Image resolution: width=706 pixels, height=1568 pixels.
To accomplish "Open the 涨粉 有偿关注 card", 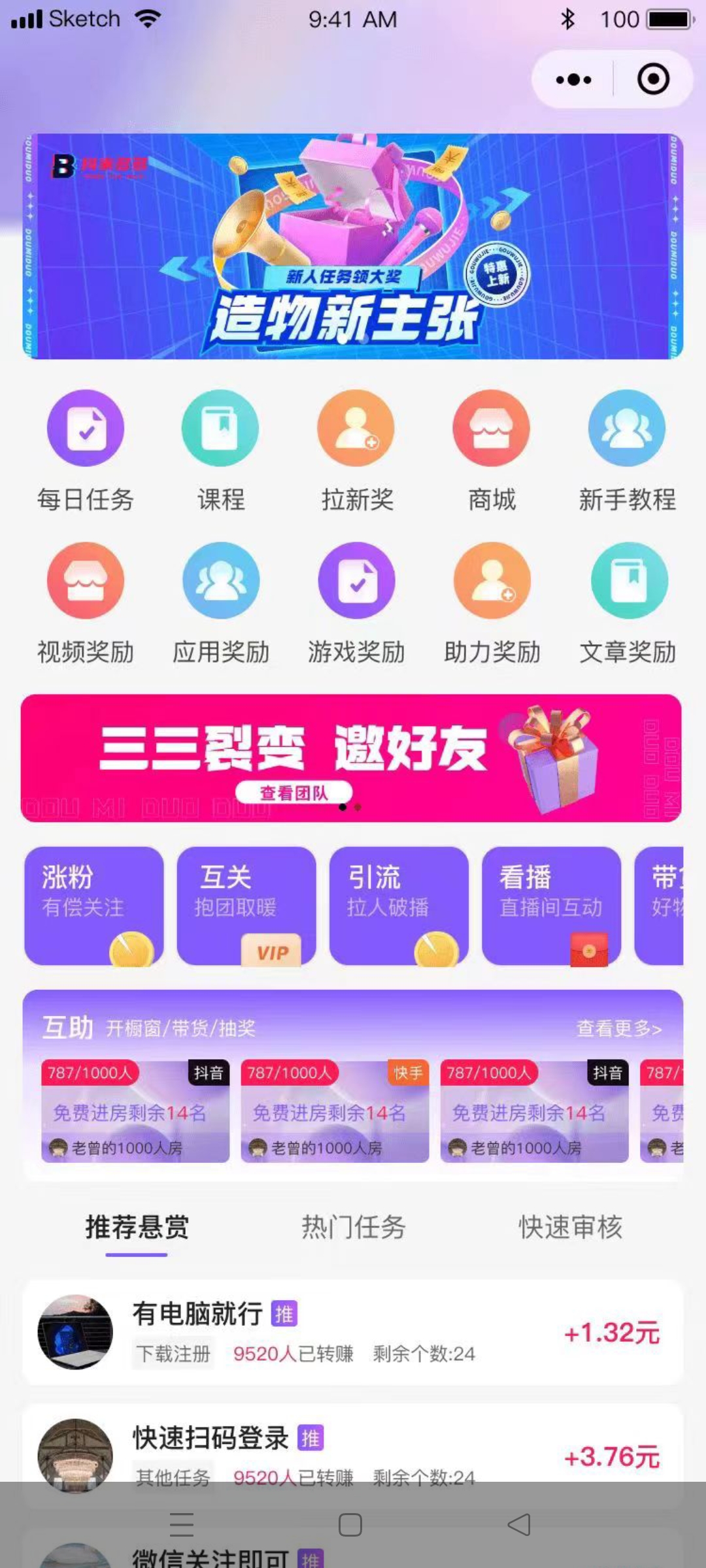I will [x=94, y=906].
